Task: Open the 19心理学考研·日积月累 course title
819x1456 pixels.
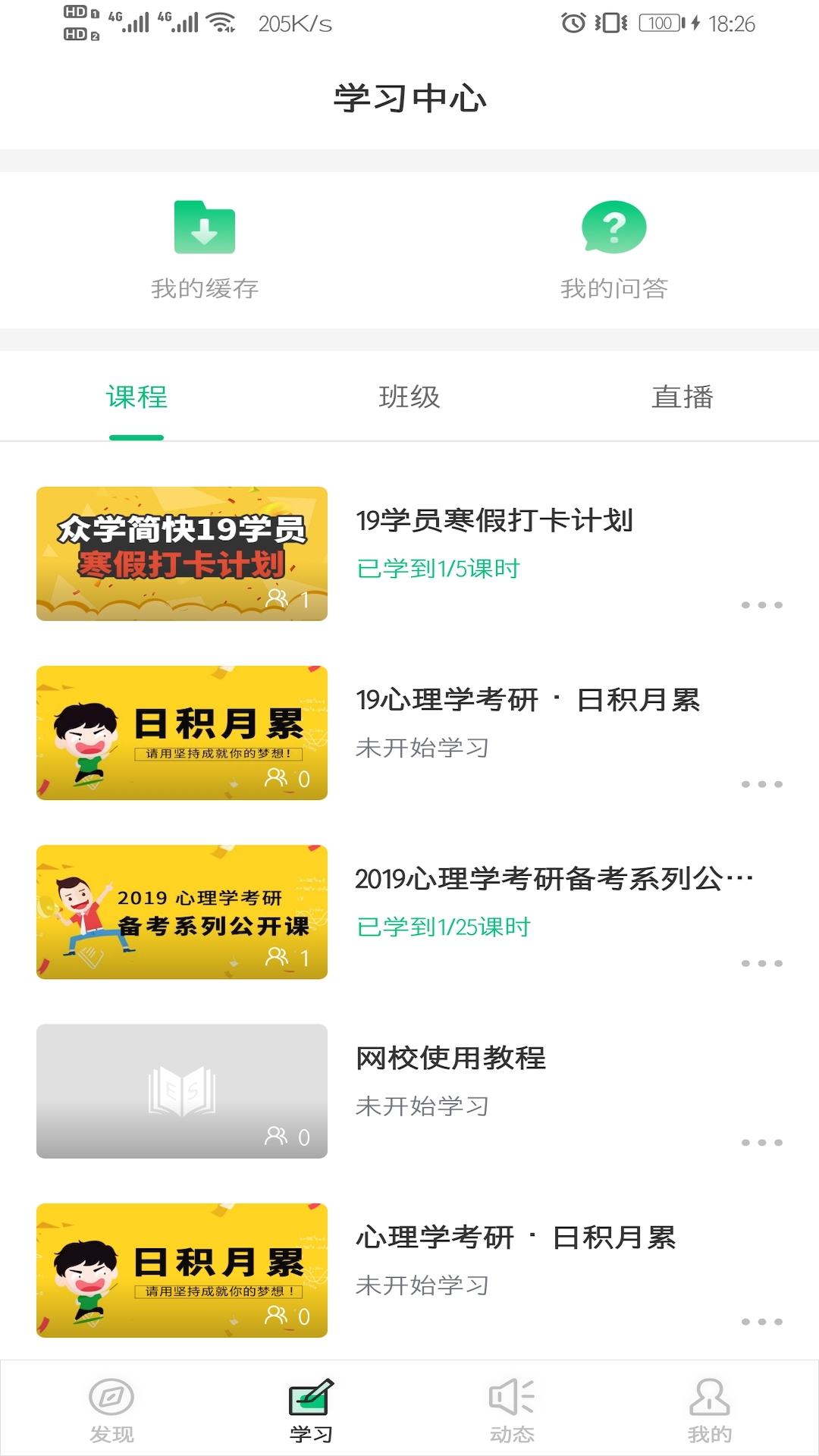Action: (529, 701)
